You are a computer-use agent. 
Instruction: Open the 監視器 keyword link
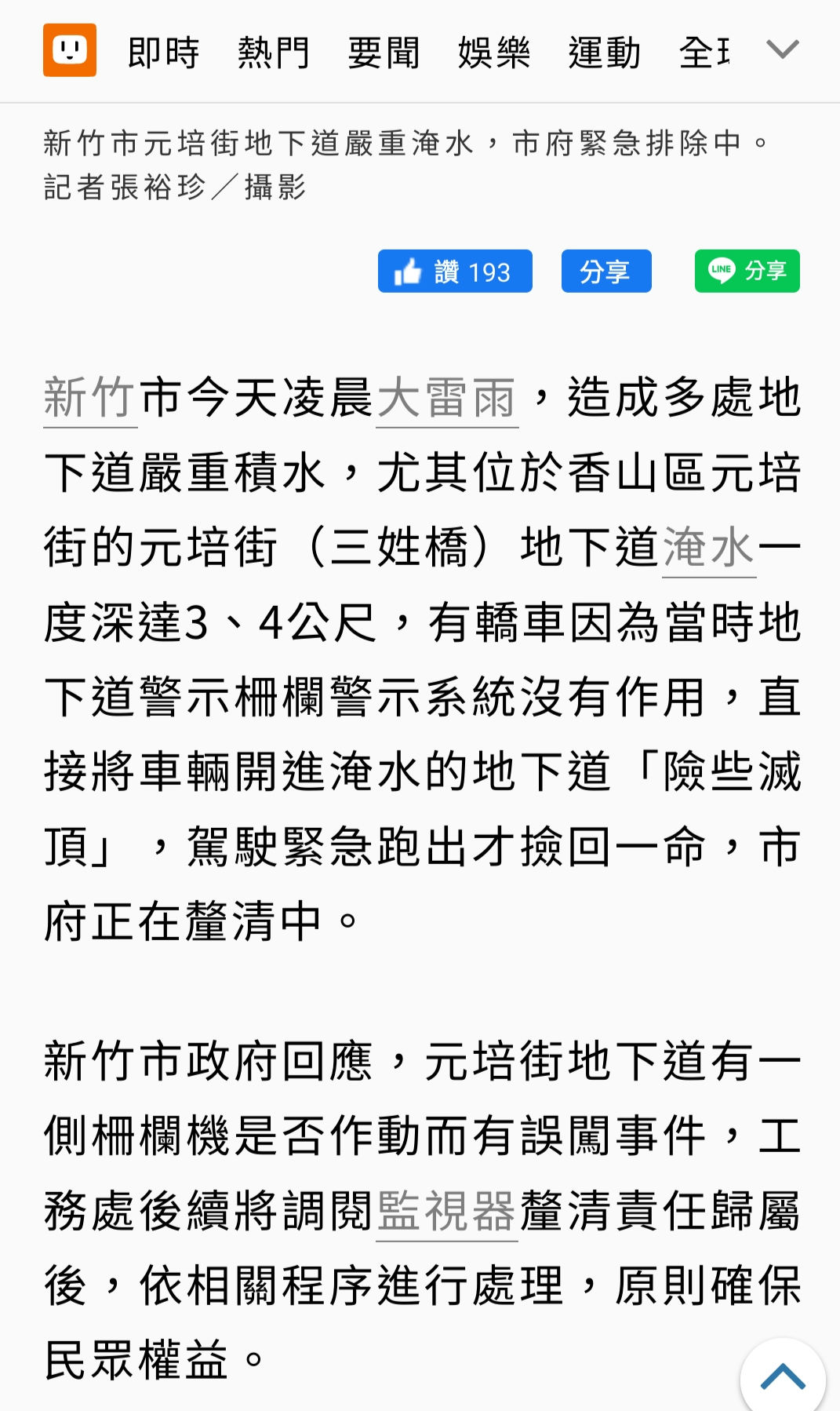point(447,1212)
